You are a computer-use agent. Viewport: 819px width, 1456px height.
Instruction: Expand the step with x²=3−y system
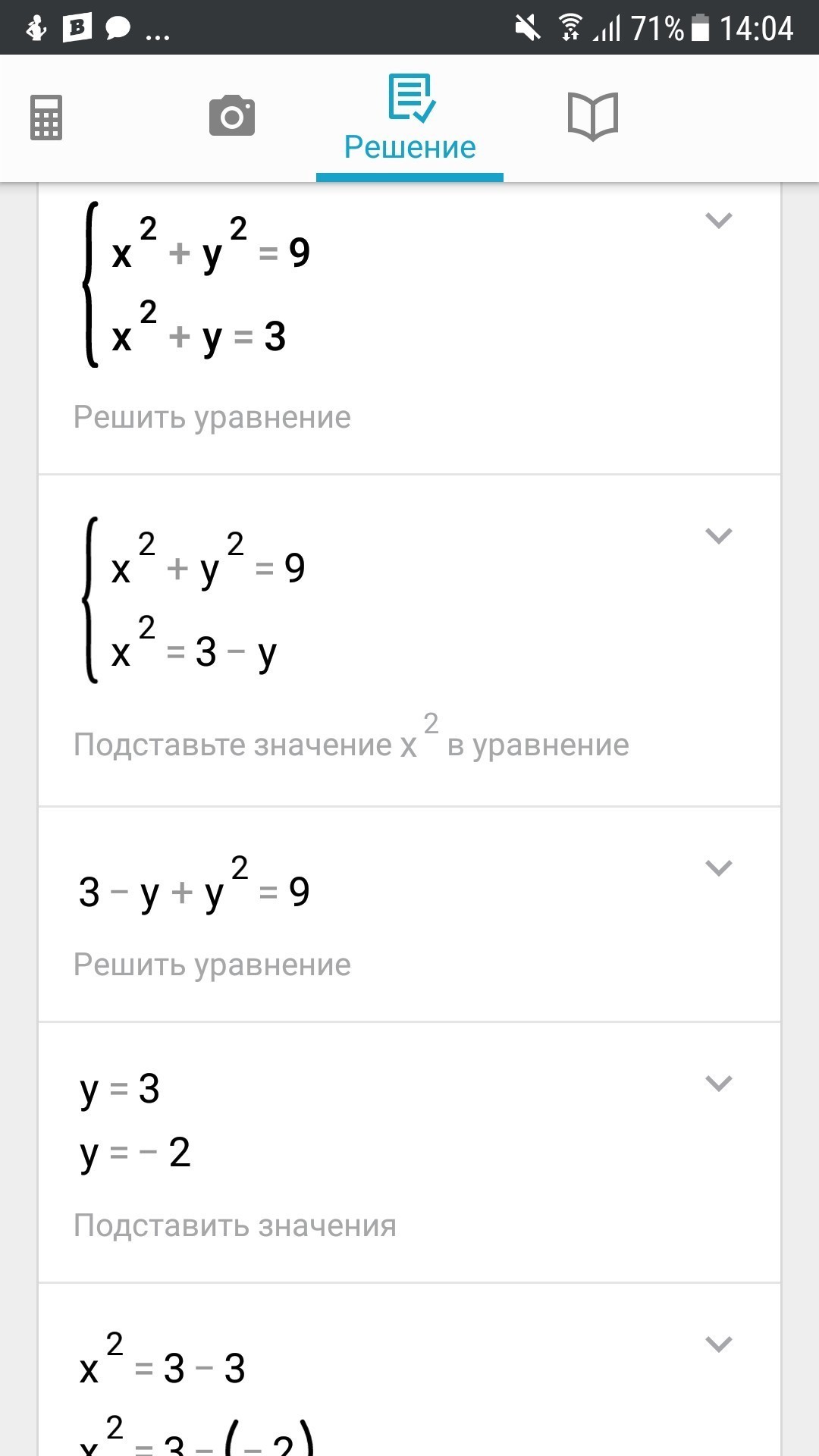[x=718, y=536]
